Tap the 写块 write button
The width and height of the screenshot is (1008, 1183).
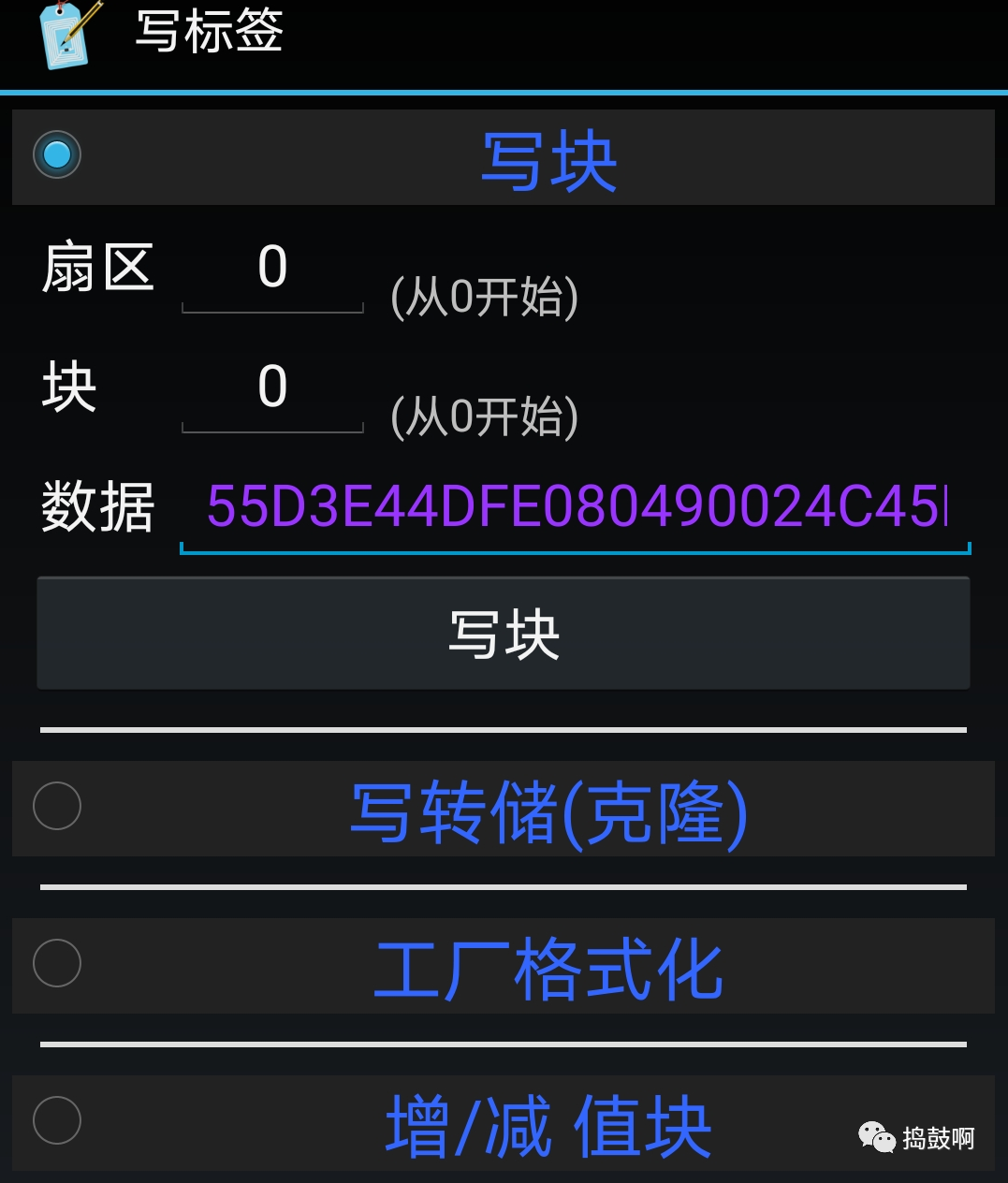(x=504, y=635)
